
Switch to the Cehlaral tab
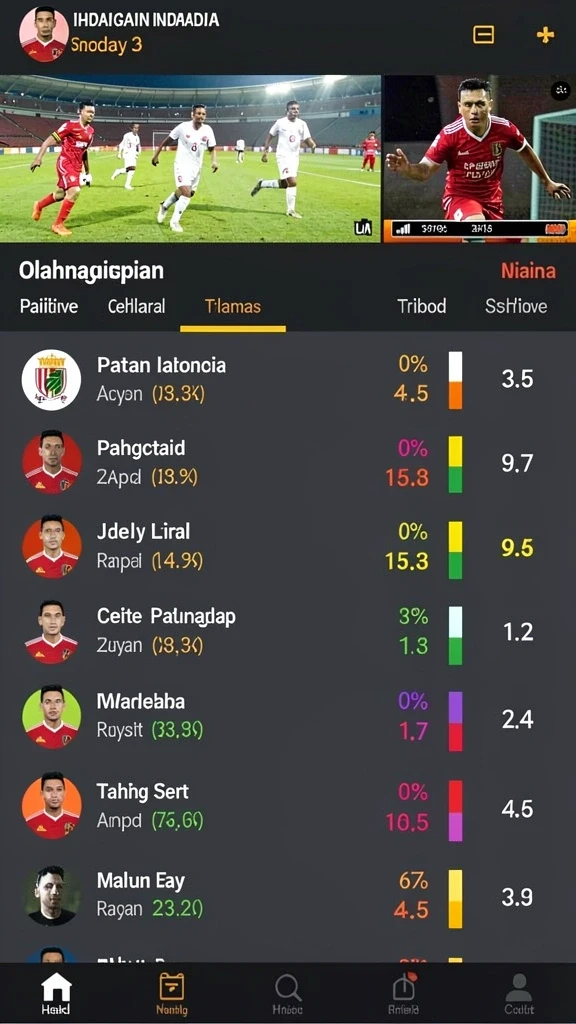(136, 306)
